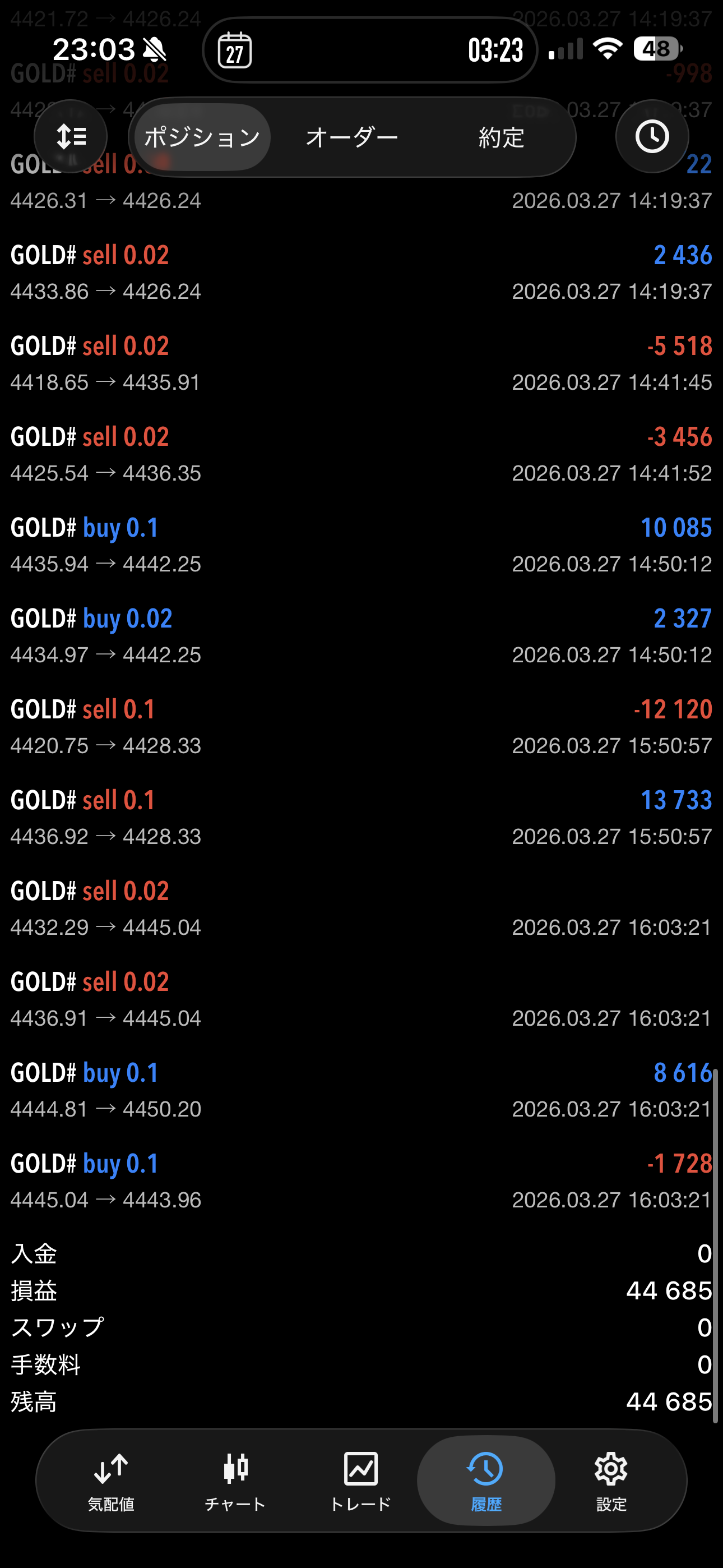Viewport: 723px width, 1568px height.
Task: Open the history period clock icon
Action: tap(652, 136)
